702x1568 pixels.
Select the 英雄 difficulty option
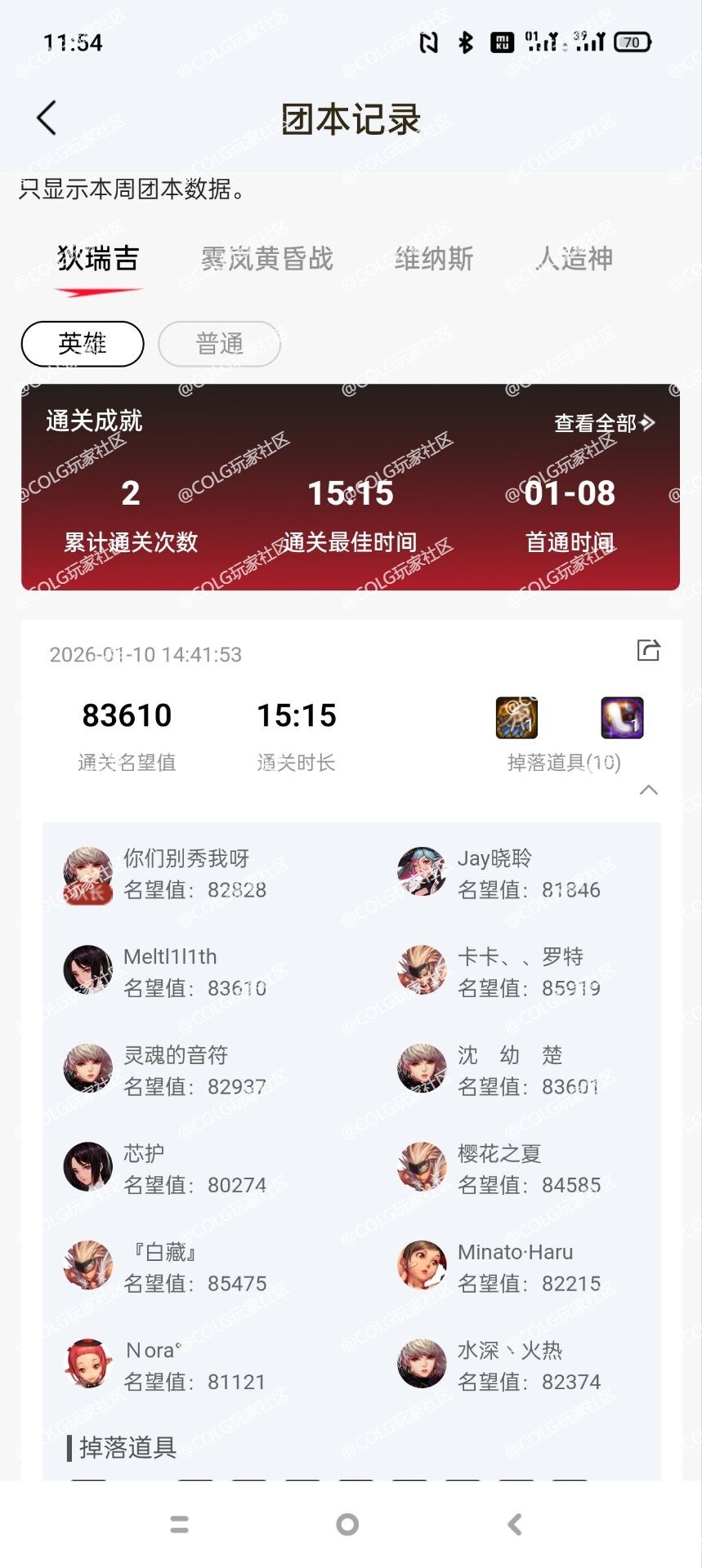tap(82, 344)
